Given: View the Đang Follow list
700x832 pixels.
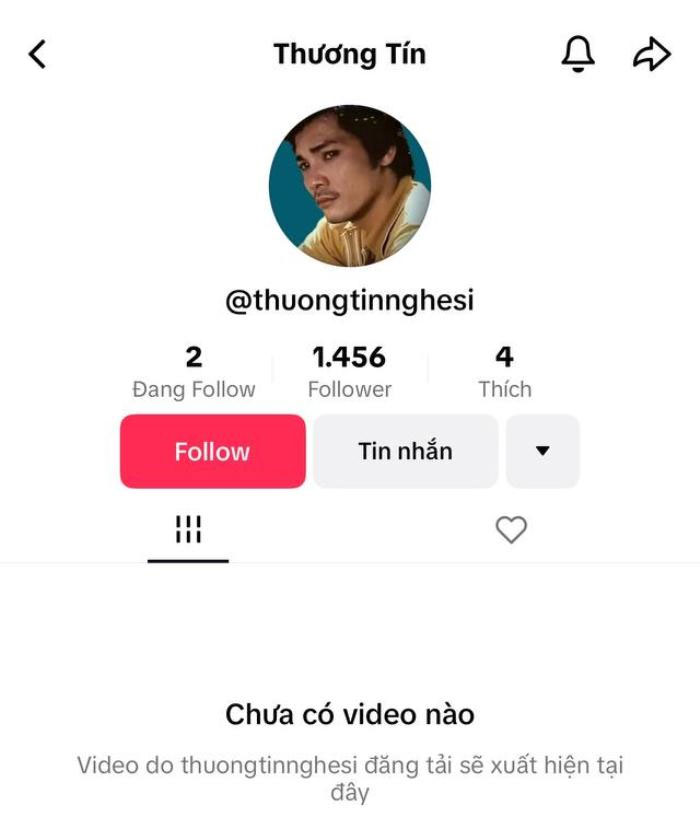Looking at the screenshot, I should (193, 372).
